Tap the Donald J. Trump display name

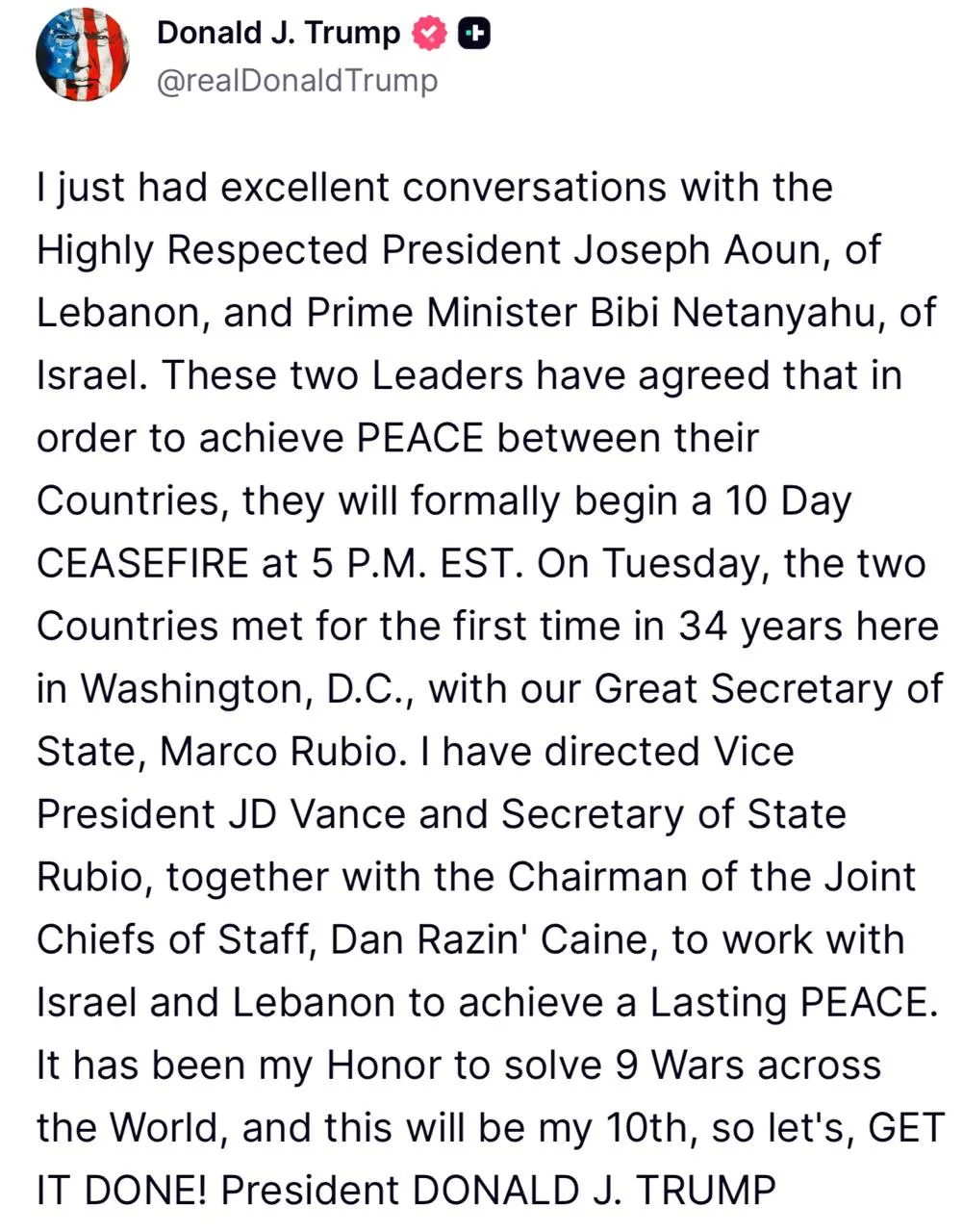pos(278,33)
